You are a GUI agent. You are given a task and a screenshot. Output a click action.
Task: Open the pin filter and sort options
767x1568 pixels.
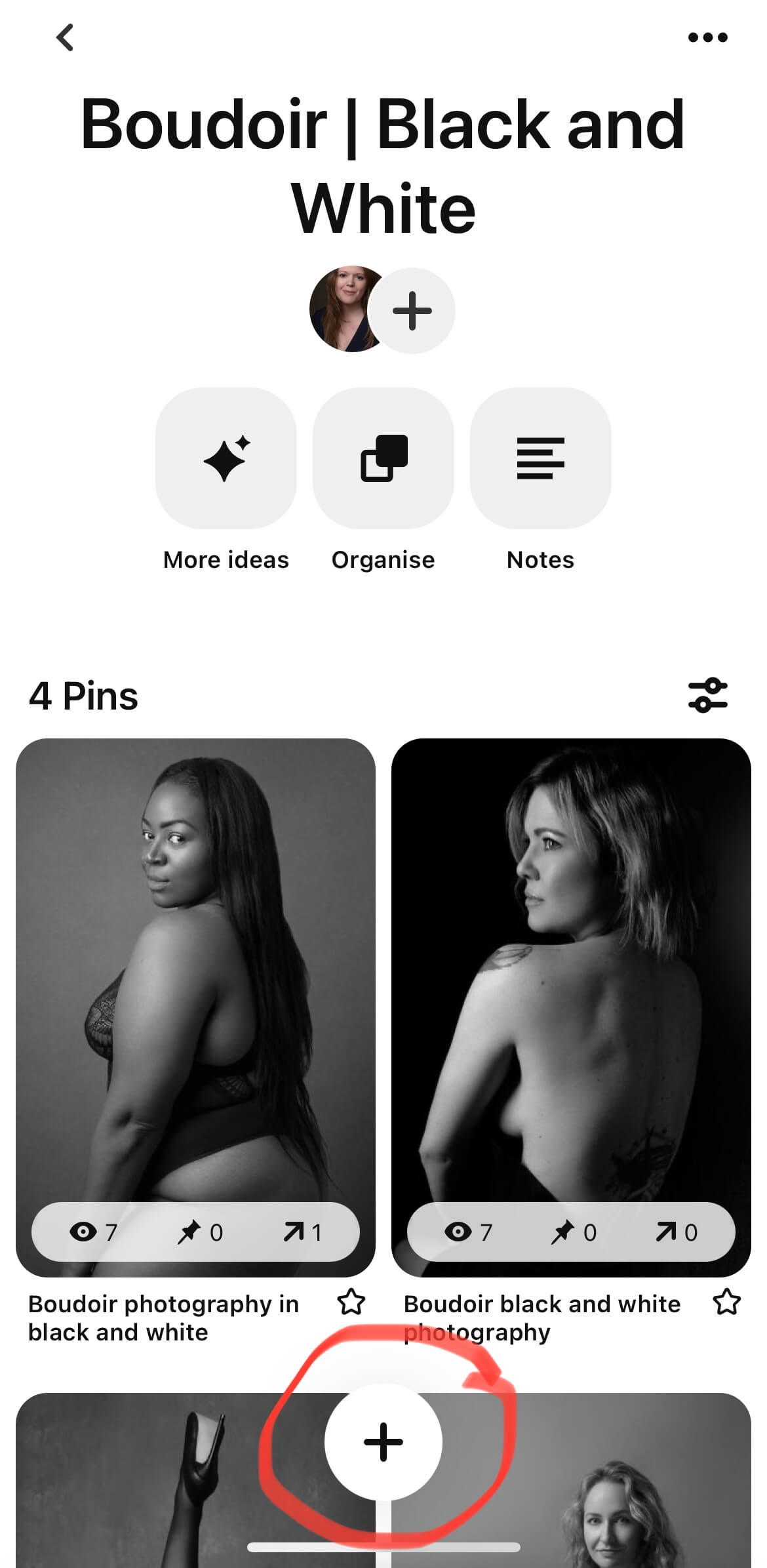(708, 695)
